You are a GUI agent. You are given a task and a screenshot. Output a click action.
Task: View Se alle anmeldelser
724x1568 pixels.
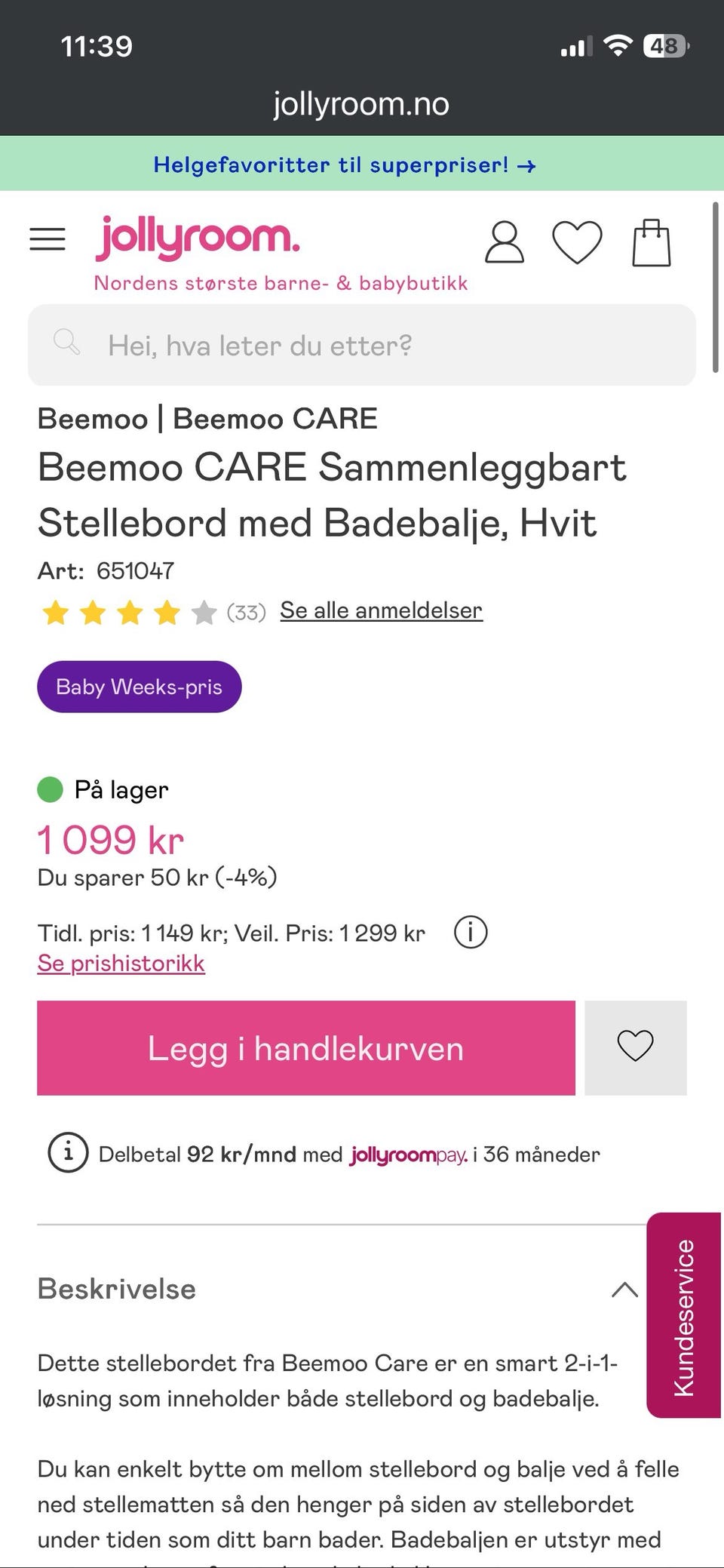pyautogui.click(x=380, y=610)
